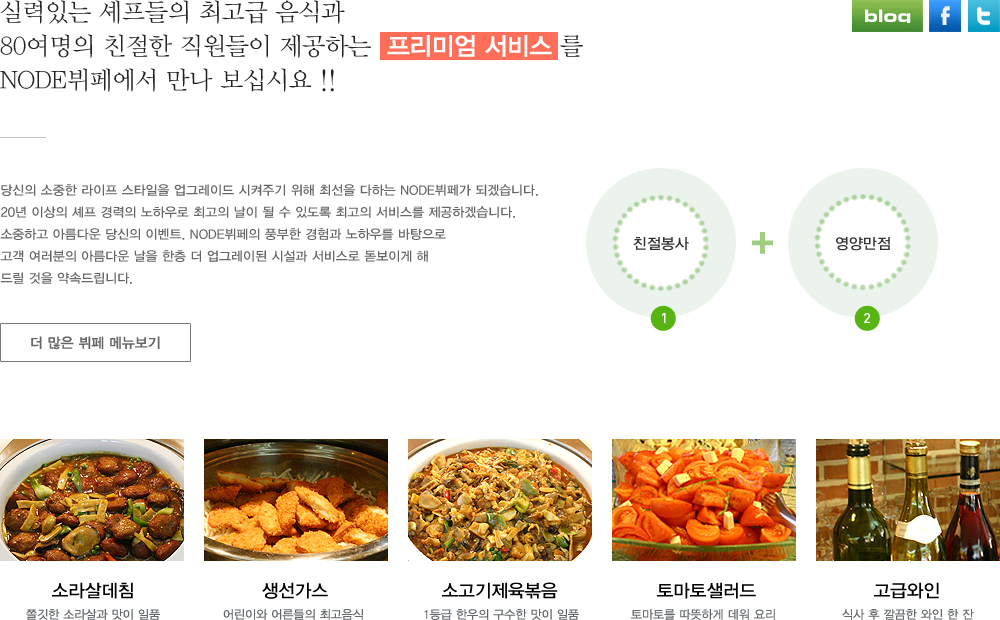View the 생선가스 dish tile

296,500
